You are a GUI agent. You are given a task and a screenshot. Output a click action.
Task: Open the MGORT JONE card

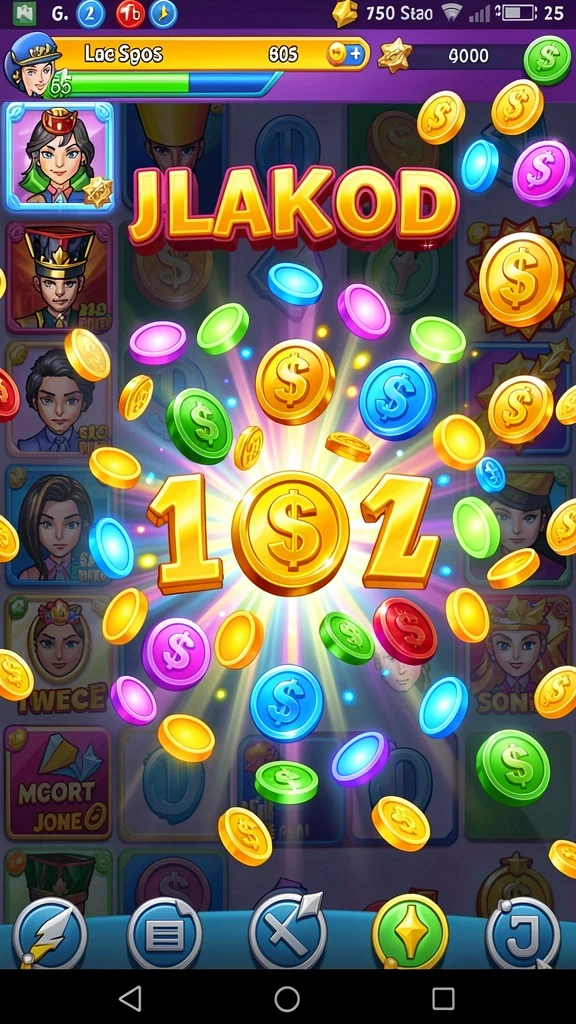58,782
